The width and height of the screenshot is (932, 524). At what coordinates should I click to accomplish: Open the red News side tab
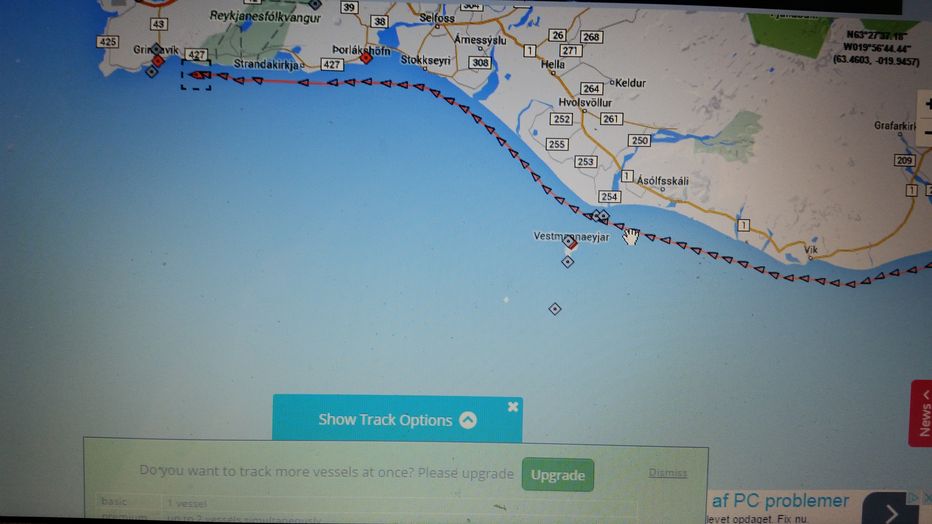(922, 413)
